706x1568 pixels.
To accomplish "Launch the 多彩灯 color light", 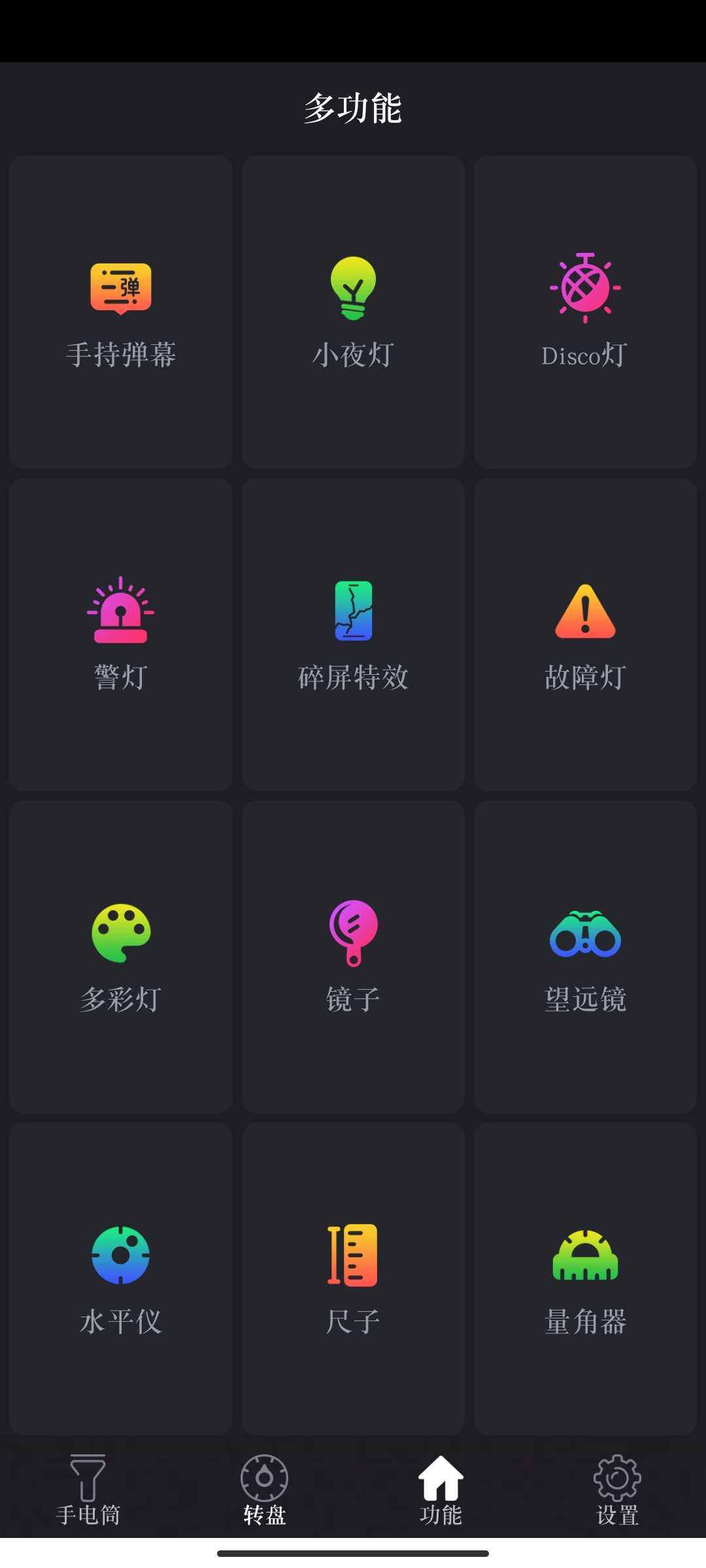I will (121, 956).
